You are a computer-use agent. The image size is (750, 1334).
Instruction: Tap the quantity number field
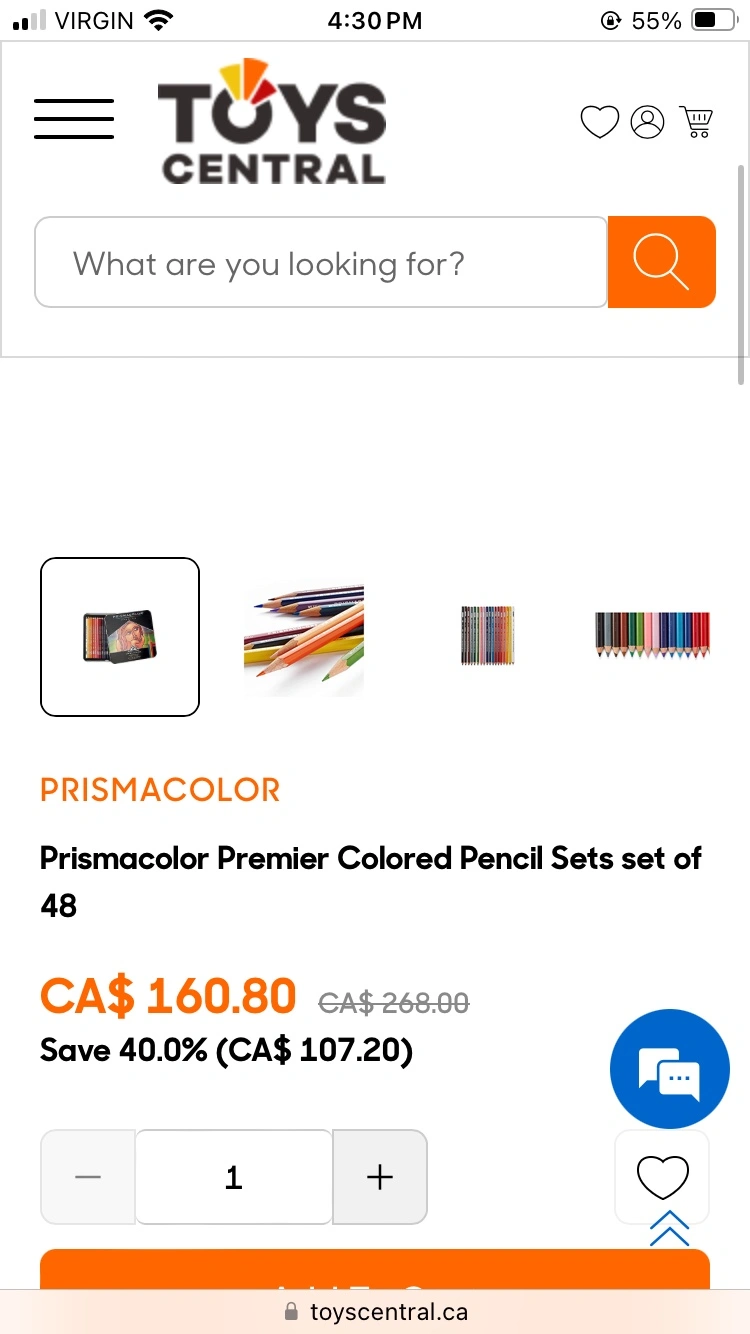[x=234, y=1177]
